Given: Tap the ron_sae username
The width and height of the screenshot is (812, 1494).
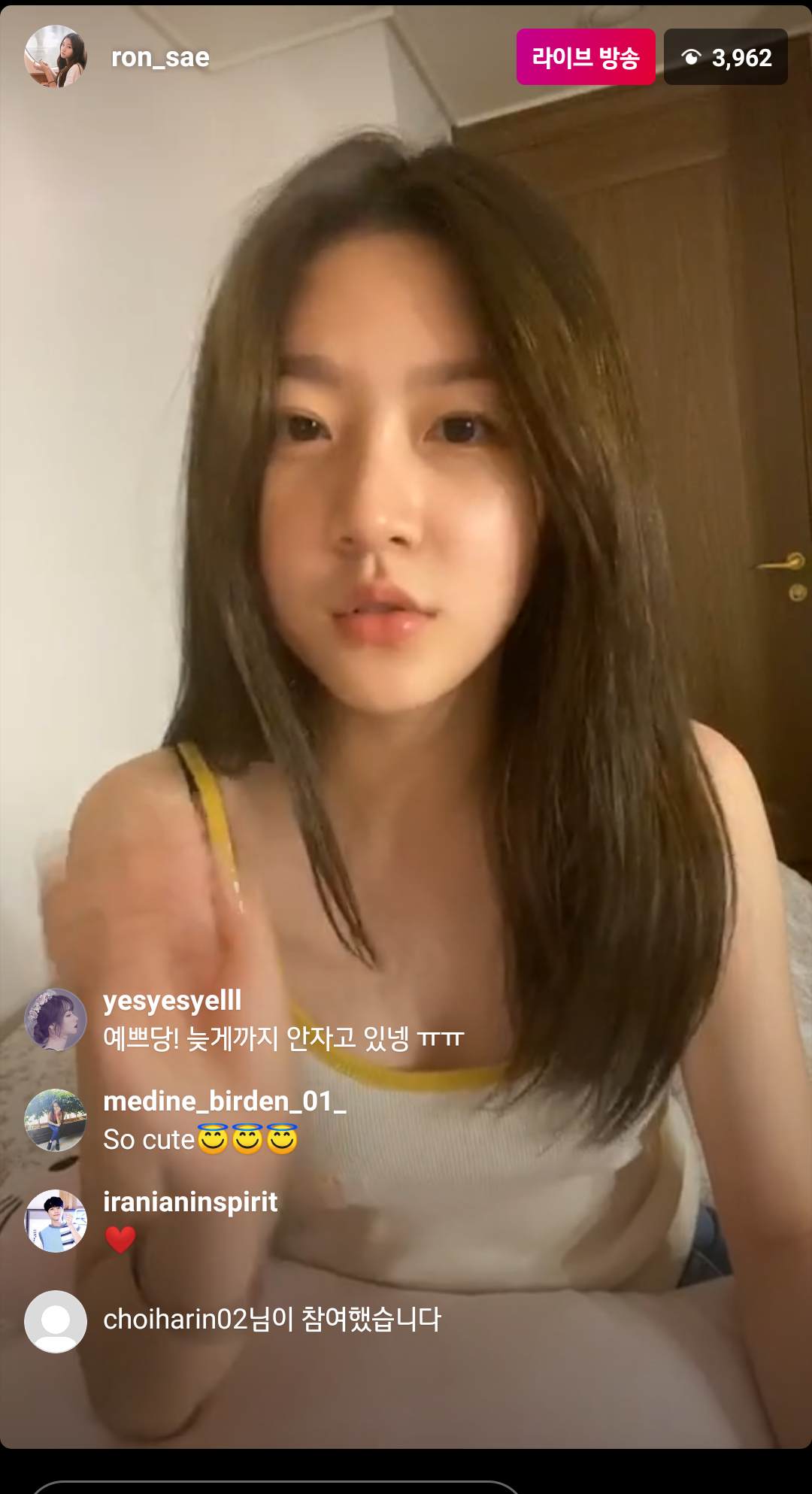Looking at the screenshot, I should pos(160,57).
